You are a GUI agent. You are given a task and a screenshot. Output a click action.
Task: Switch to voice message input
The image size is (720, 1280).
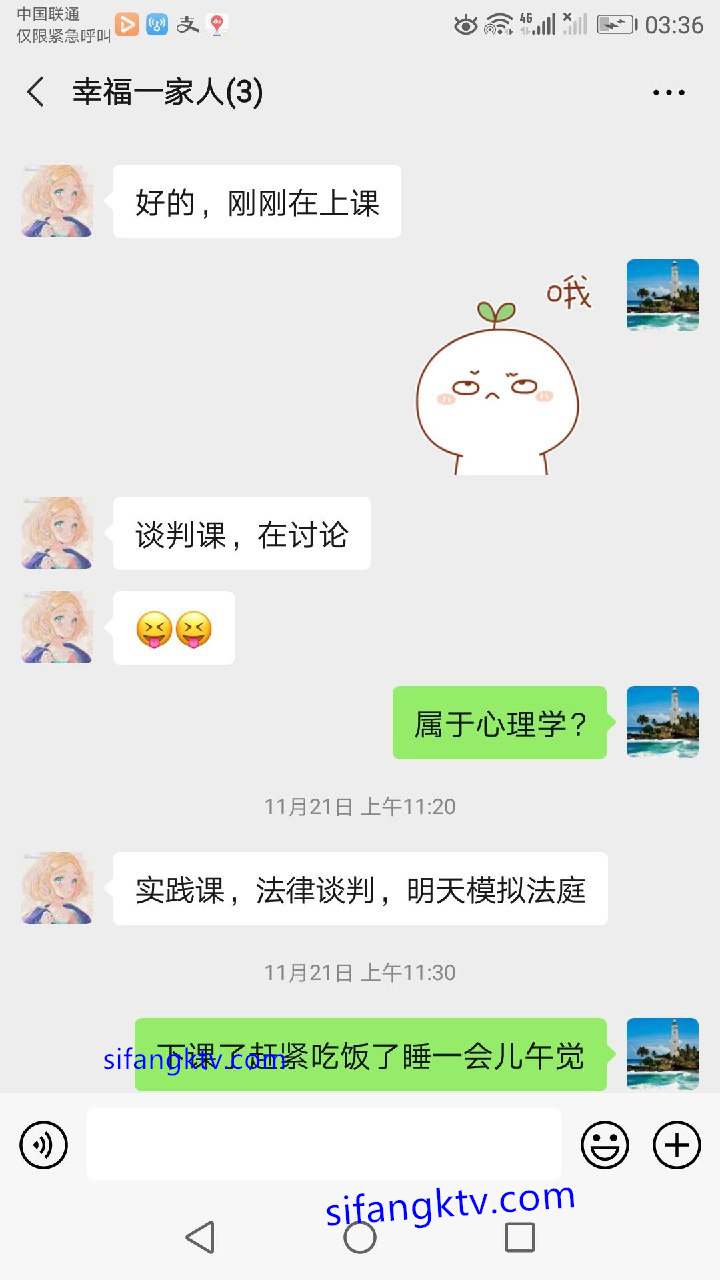[x=43, y=1145]
